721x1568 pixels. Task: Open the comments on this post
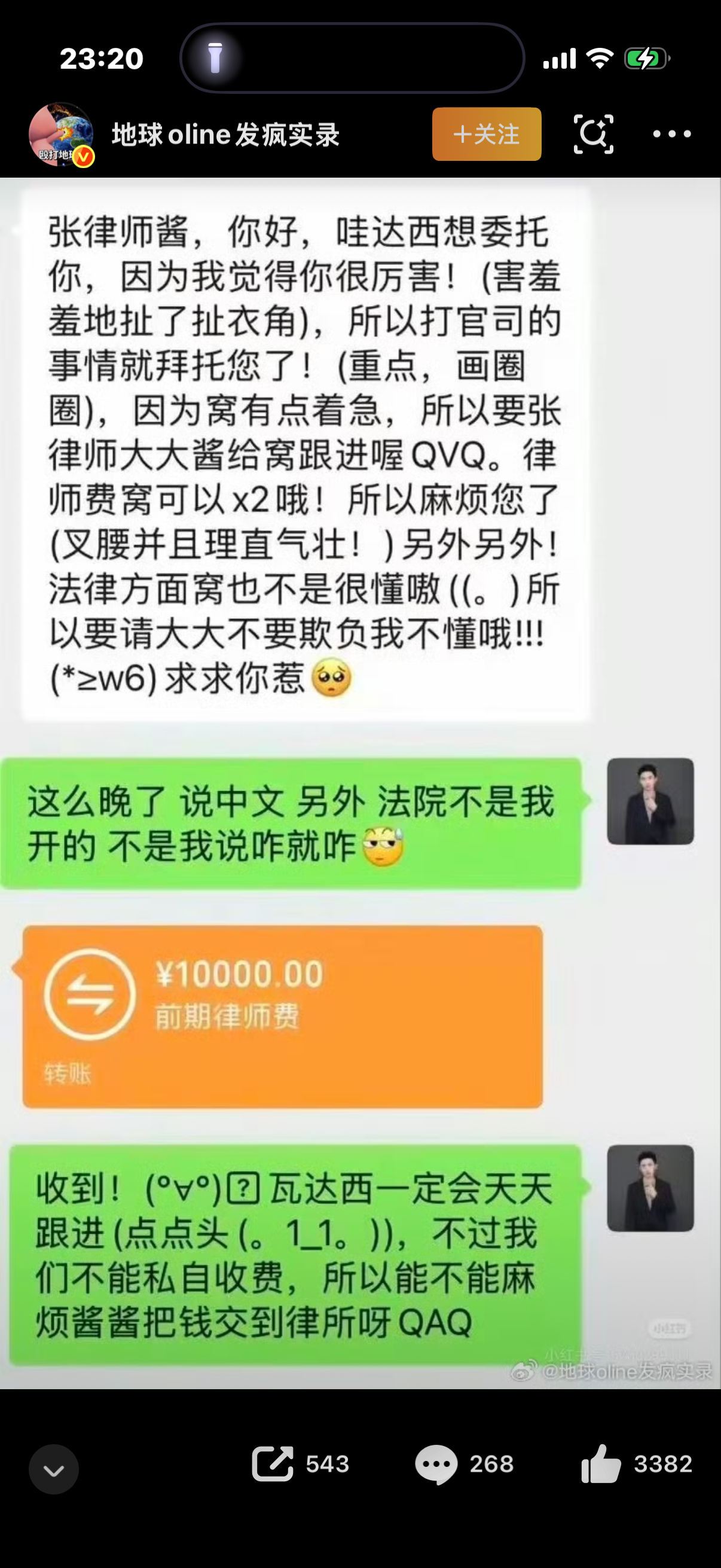pyautogui.click(x=436, y=1463)
